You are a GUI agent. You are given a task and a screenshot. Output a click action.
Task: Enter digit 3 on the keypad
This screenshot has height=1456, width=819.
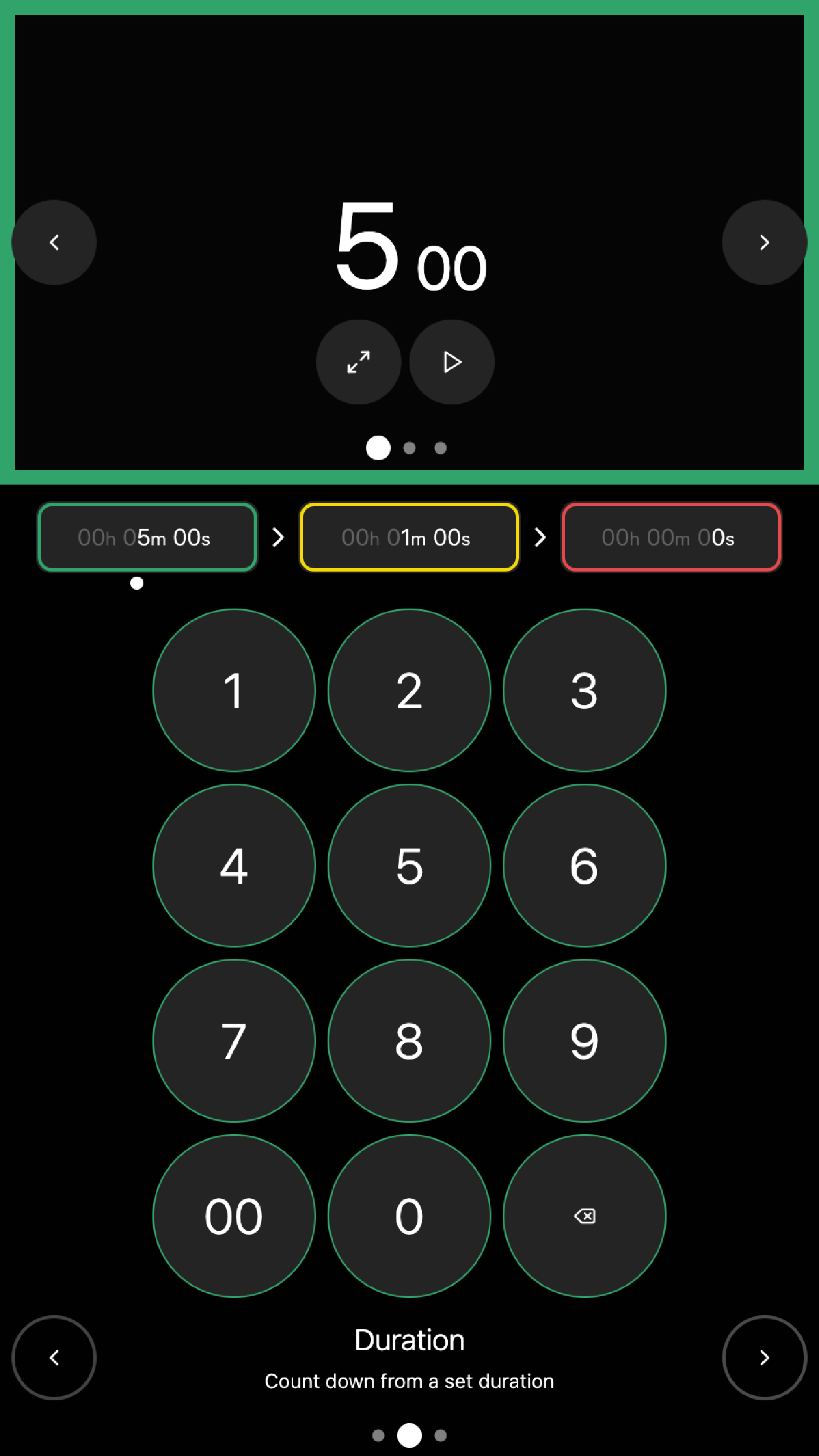click(x=585, y=690)
